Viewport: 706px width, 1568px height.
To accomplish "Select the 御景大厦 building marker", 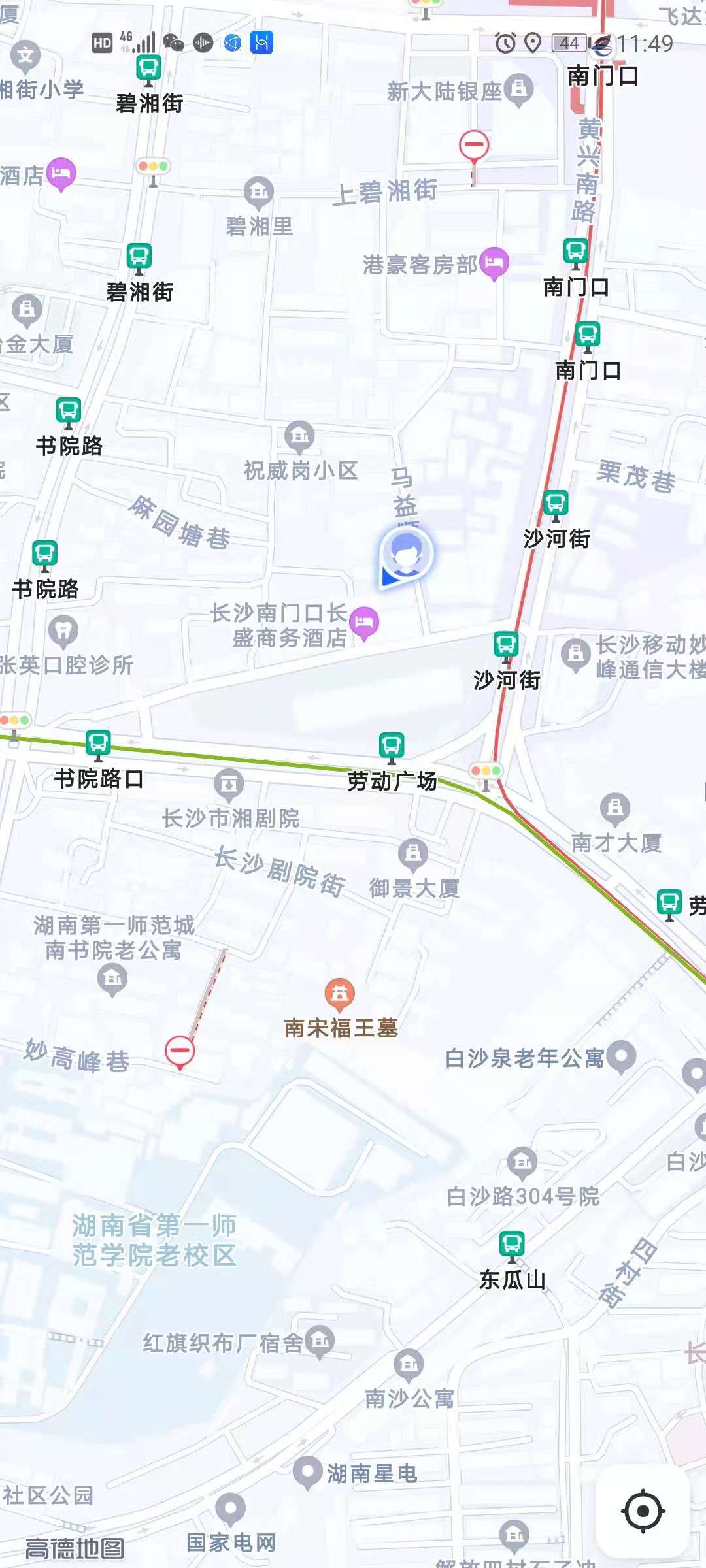I will tap(413, 854).
